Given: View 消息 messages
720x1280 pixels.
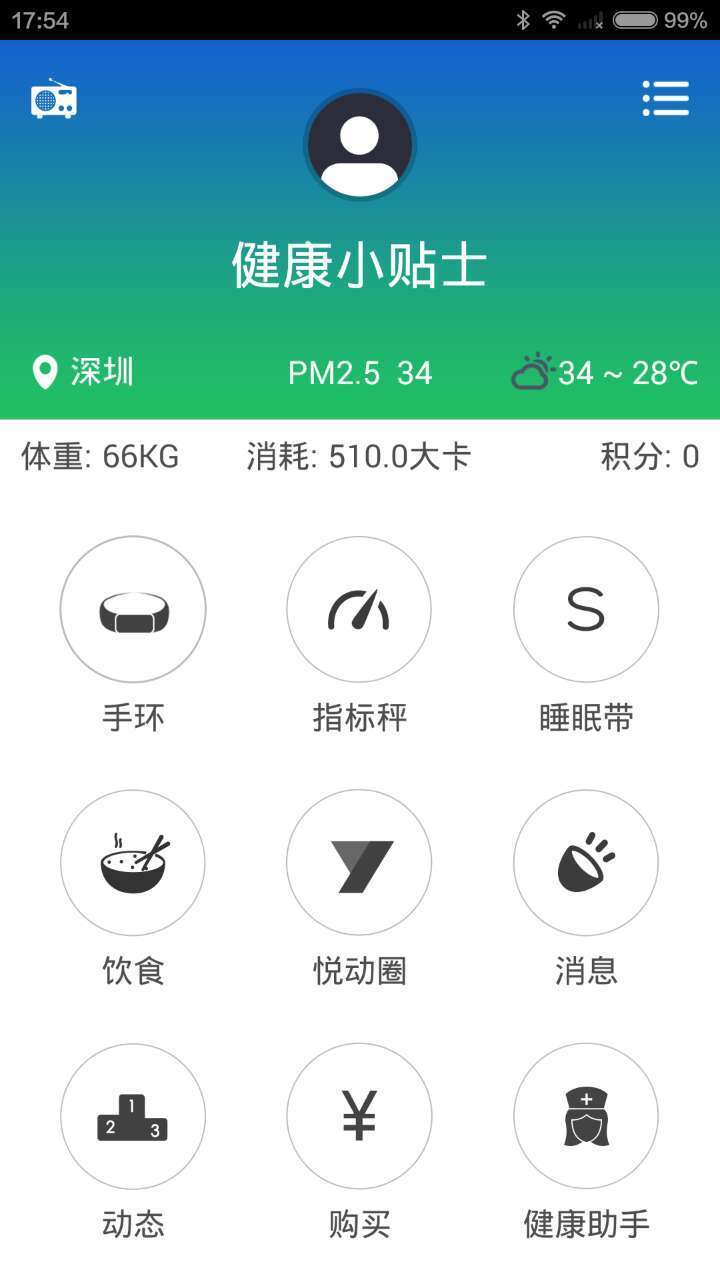Looking at the screenshot, I should 586,863.
